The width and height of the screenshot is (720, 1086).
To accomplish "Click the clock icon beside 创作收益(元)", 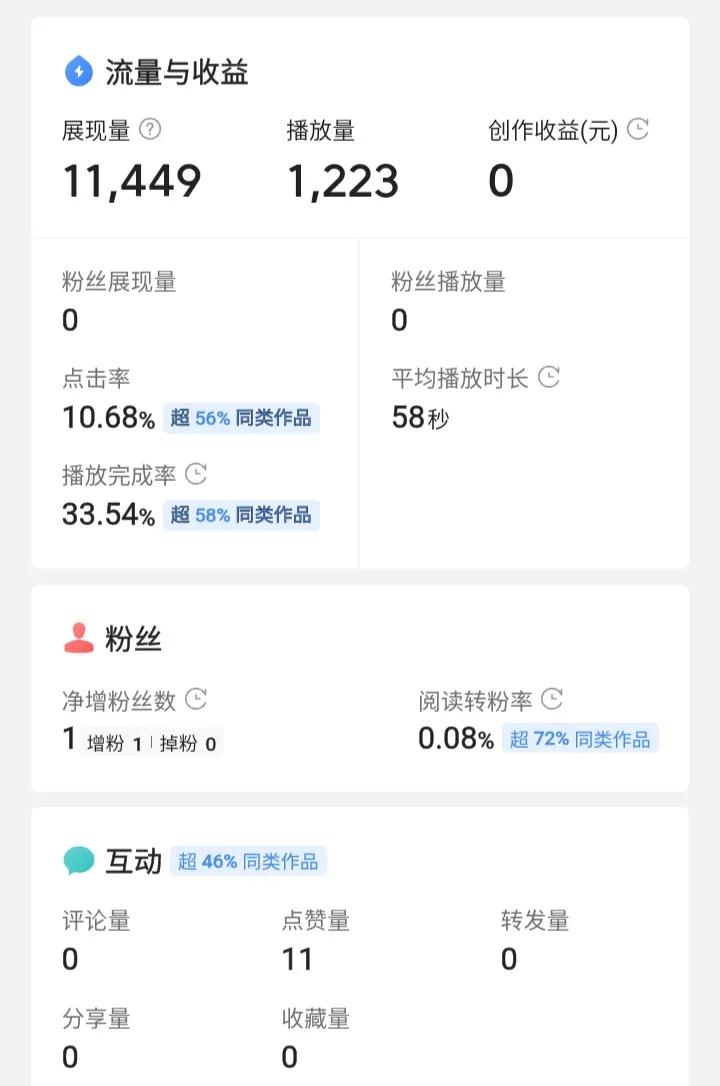I will coord(638,128).
